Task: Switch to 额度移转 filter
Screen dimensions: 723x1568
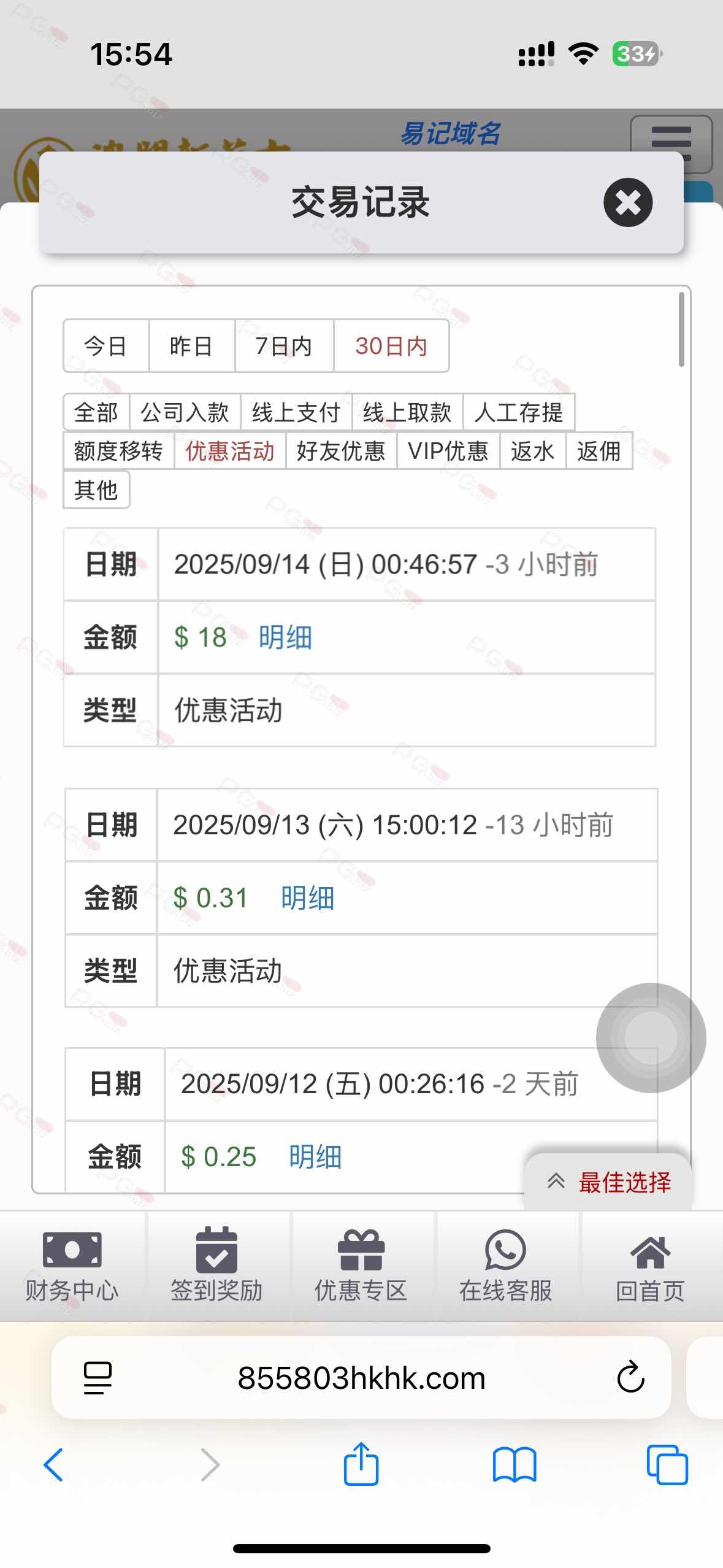Action: pos(118,451)
